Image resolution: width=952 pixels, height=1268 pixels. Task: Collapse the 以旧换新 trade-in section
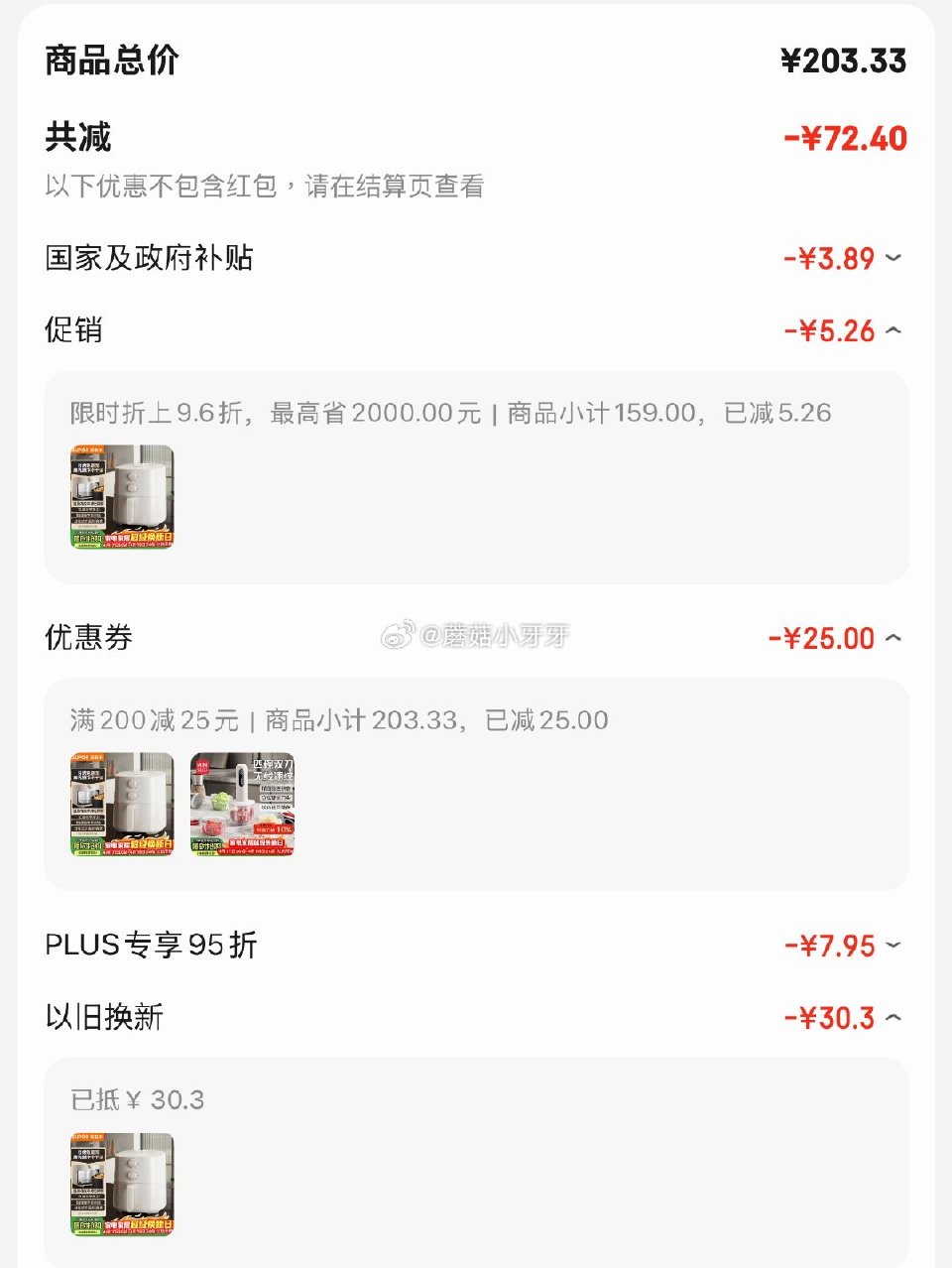point(893,1017)
